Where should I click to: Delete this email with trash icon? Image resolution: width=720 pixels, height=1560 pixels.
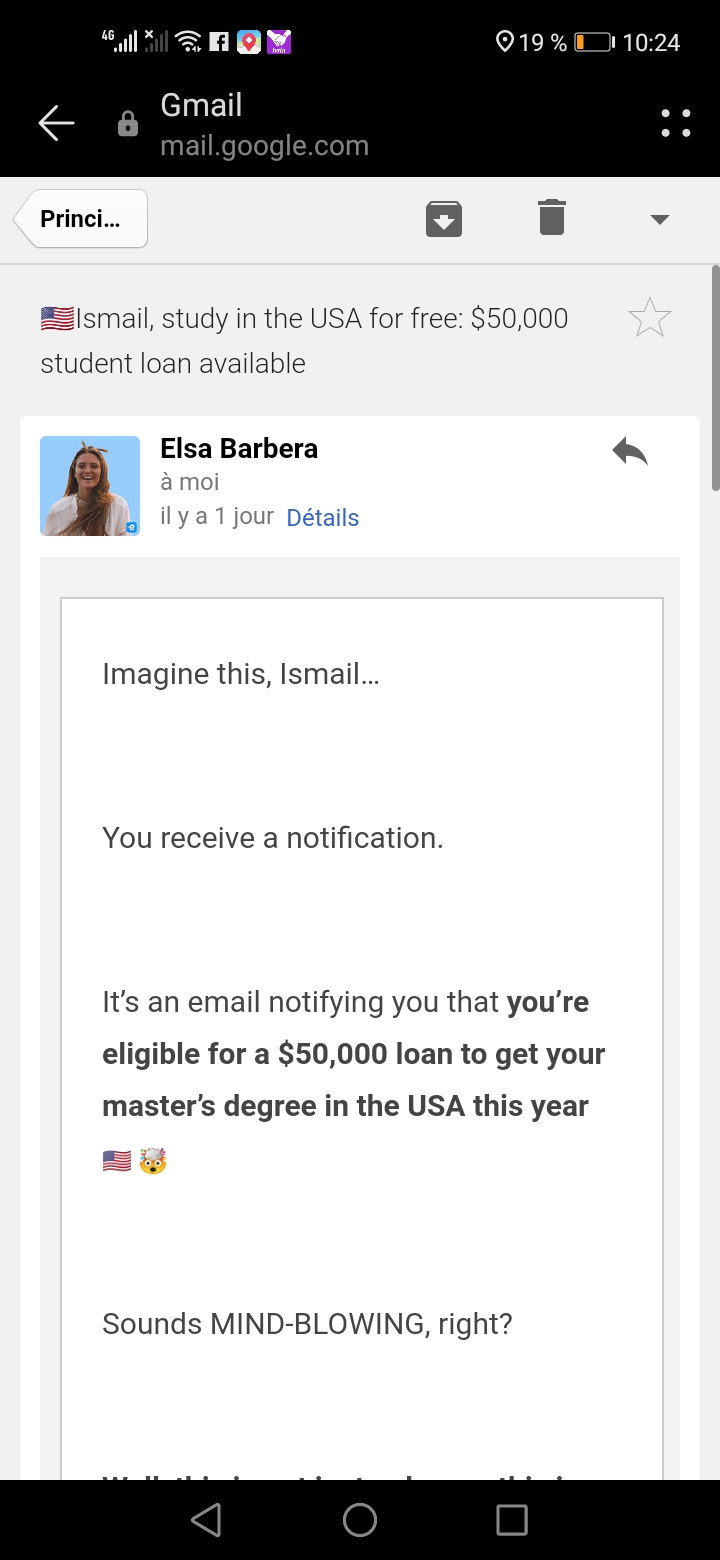click(552, 217)
